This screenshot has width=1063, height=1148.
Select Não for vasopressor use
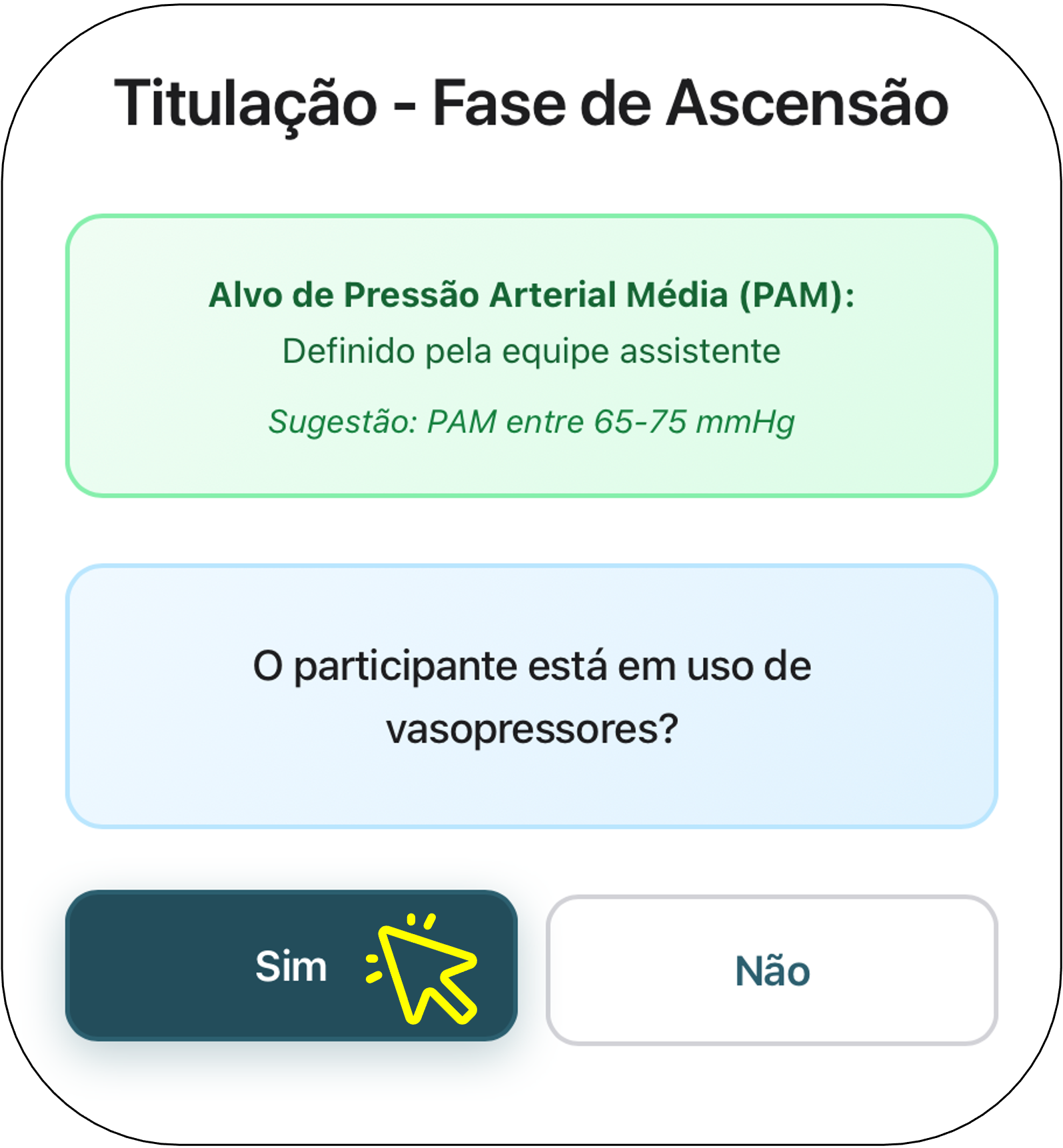tap(772, 970)
